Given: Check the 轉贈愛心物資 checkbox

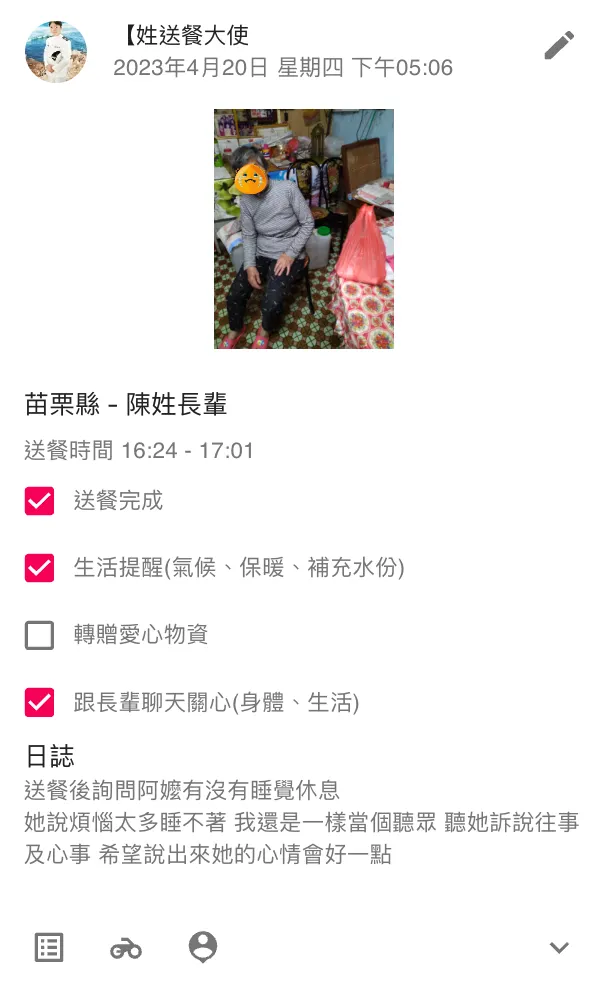Looking at the screenshot, I should [39, 635].
